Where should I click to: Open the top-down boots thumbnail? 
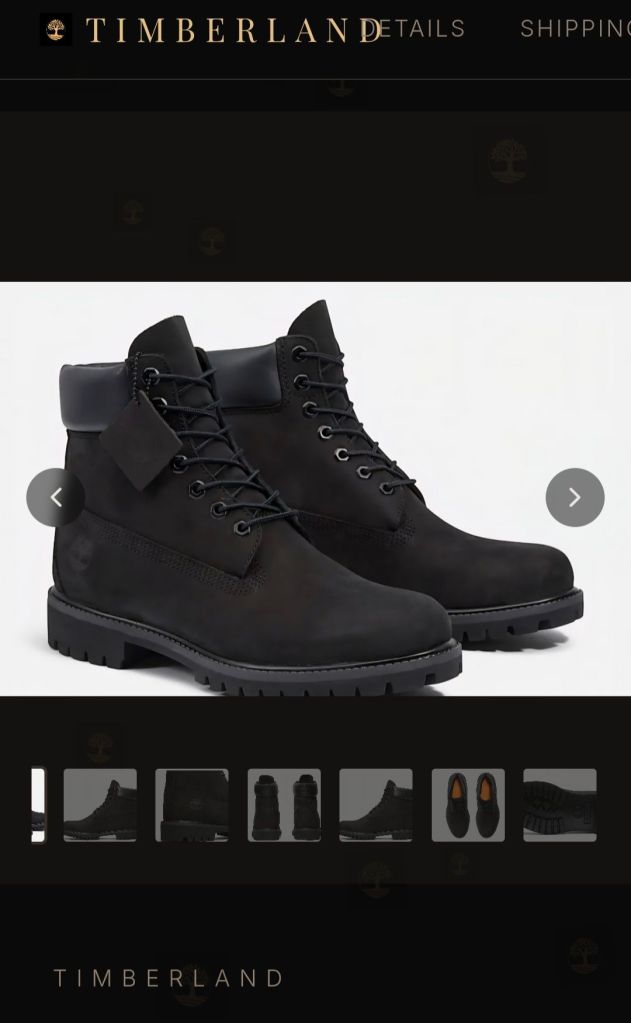468,805
